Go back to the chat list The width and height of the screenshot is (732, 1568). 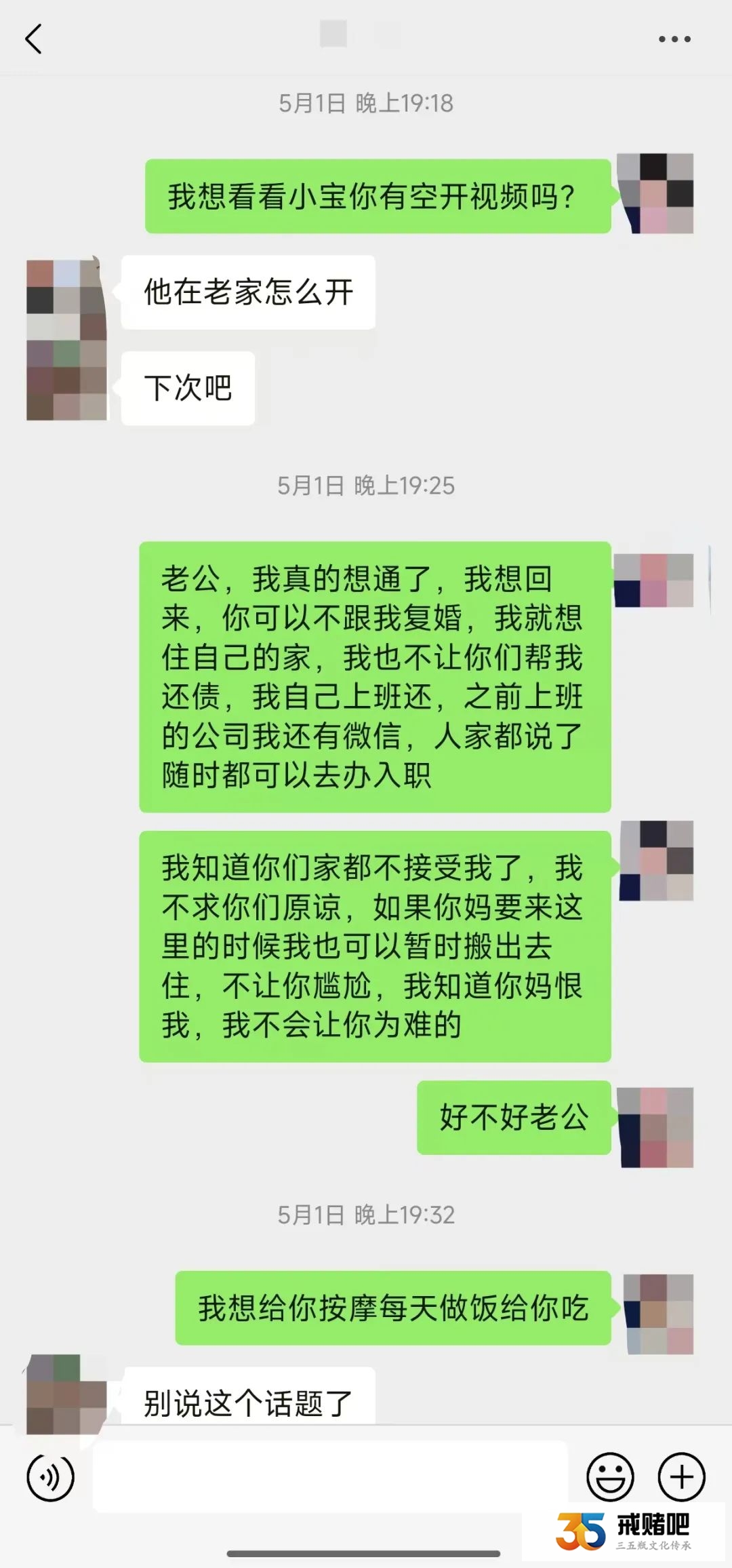(x=33, y=39)
